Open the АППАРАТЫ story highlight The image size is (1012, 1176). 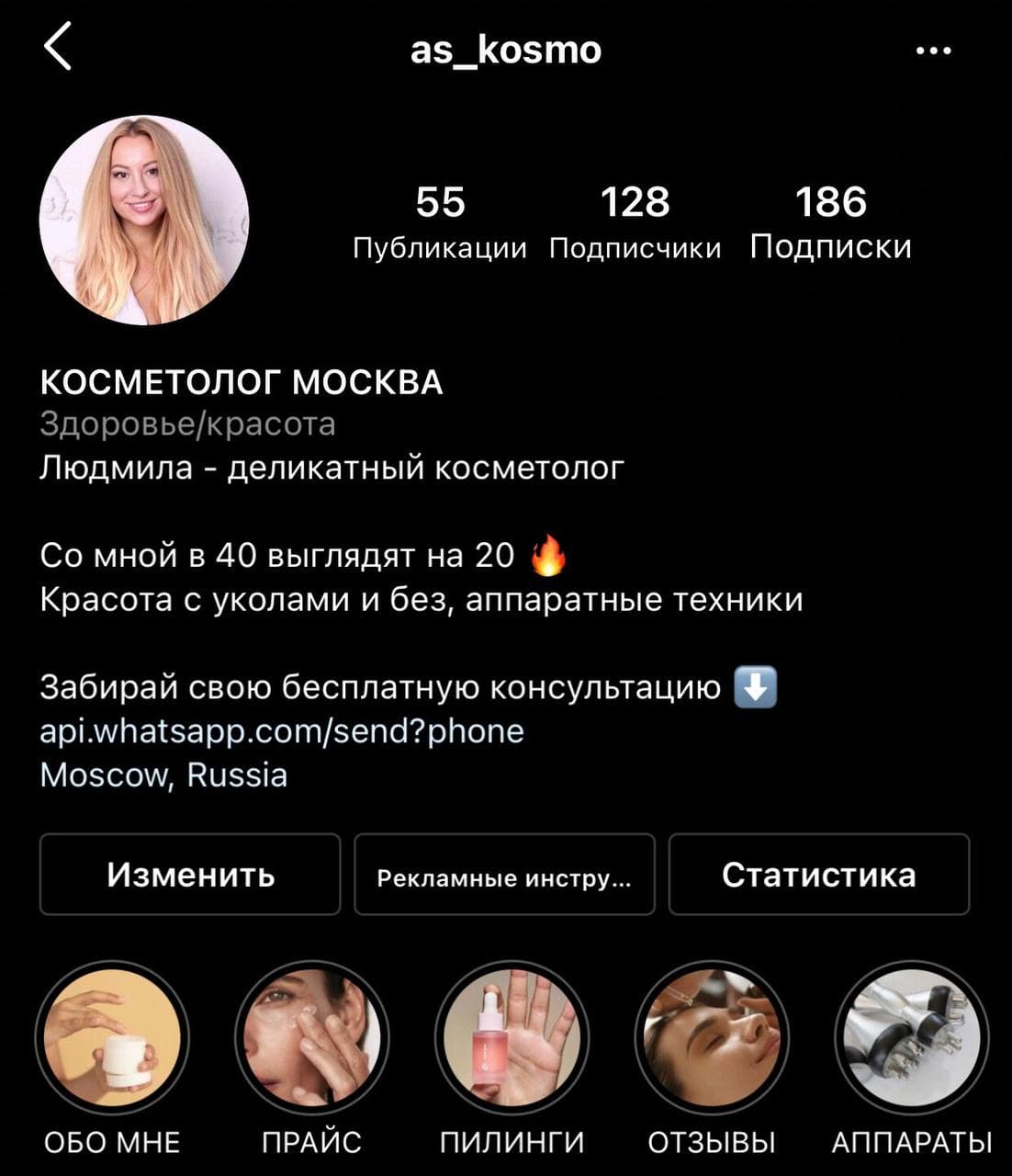point(911,1038)
